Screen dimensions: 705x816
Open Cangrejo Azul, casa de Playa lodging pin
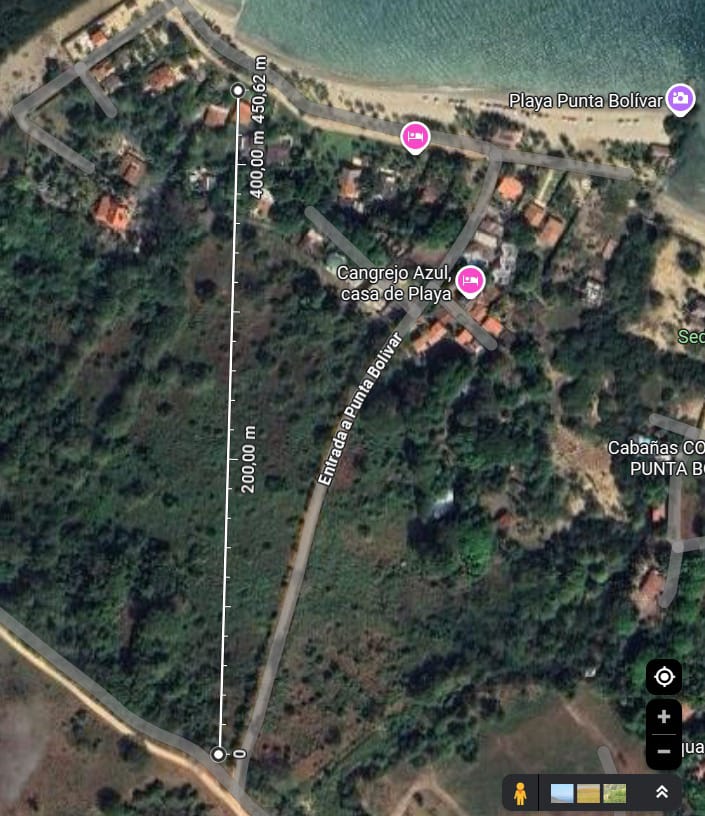(x=470, y=280)
